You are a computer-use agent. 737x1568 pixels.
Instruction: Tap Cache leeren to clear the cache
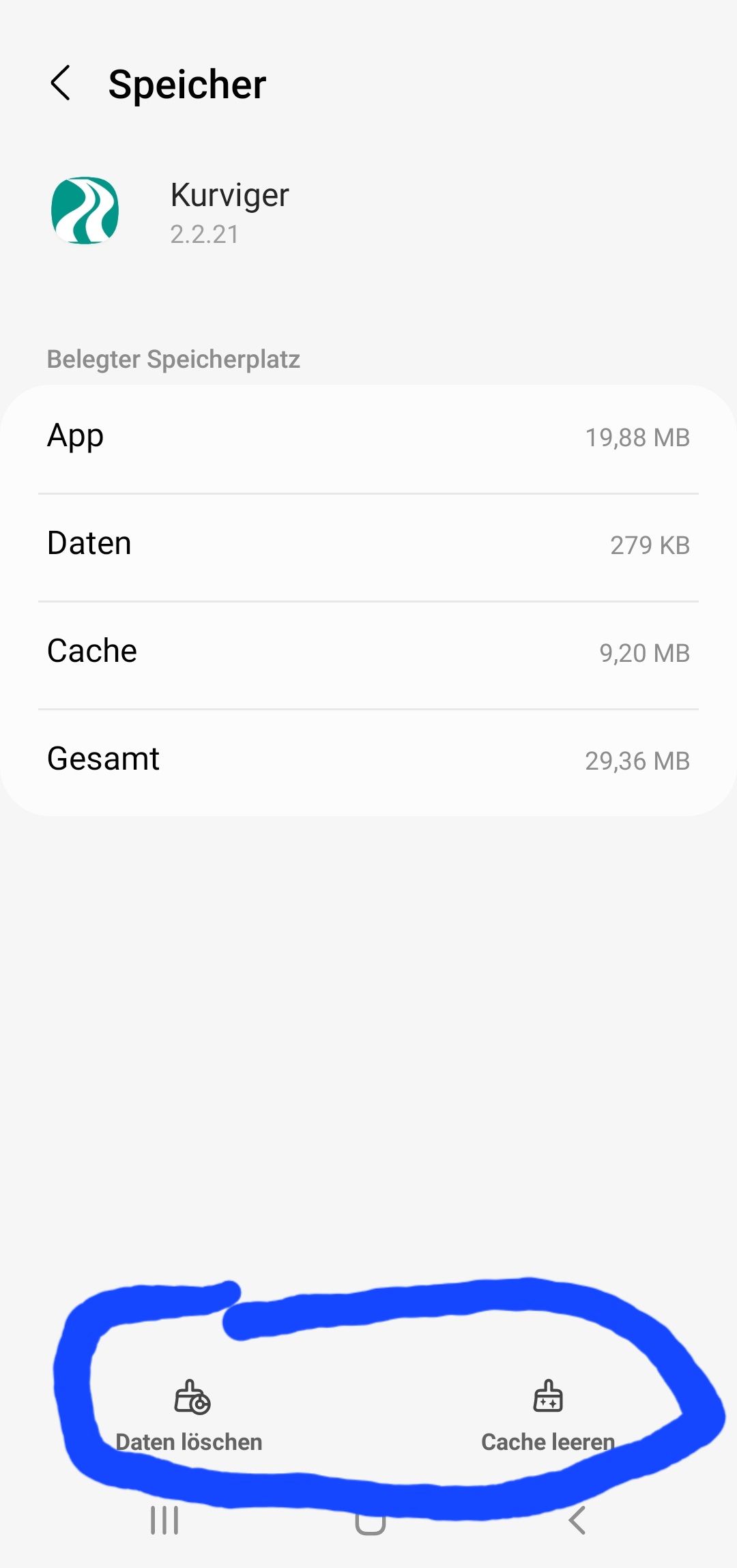point(548,1415)
